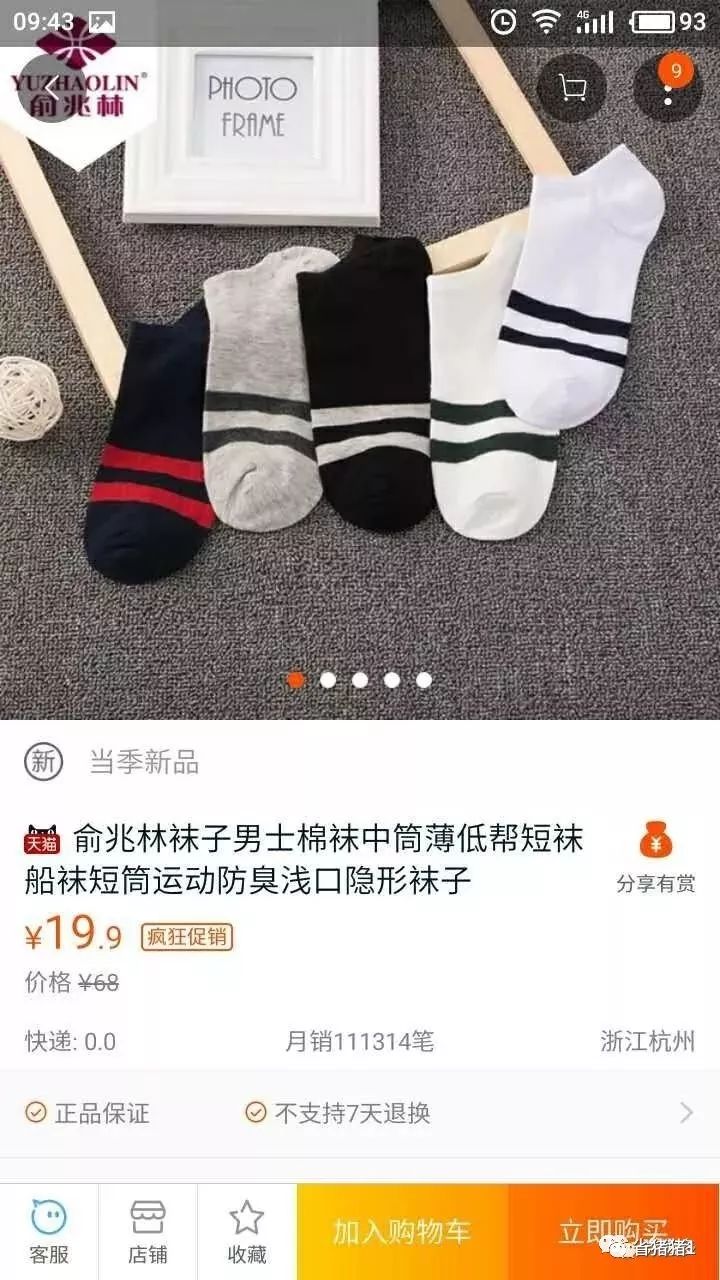Tap 立即购买 to buy now
Viewport: 720px width, 1280px height.
(x=614, y=1232)
